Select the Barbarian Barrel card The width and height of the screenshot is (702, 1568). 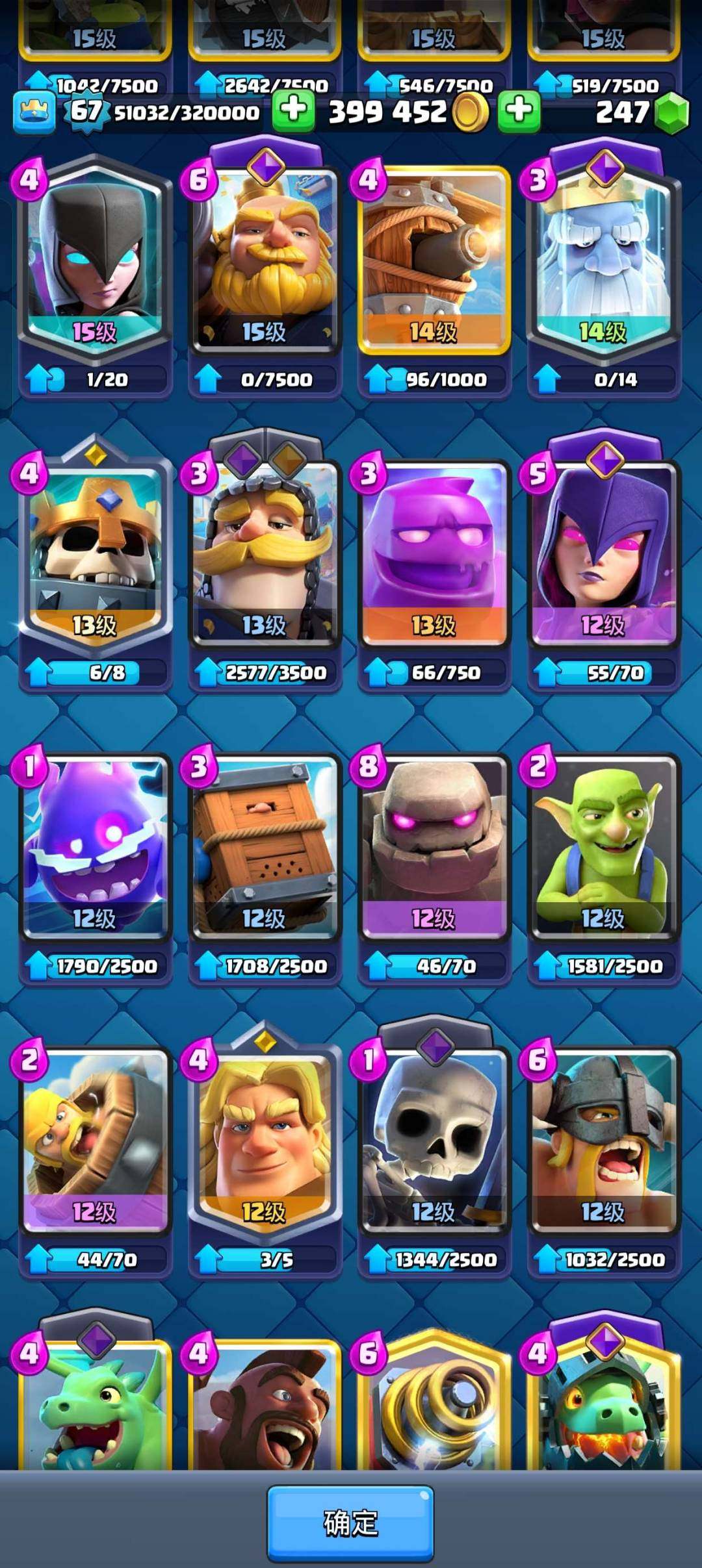coord(95,1140)
